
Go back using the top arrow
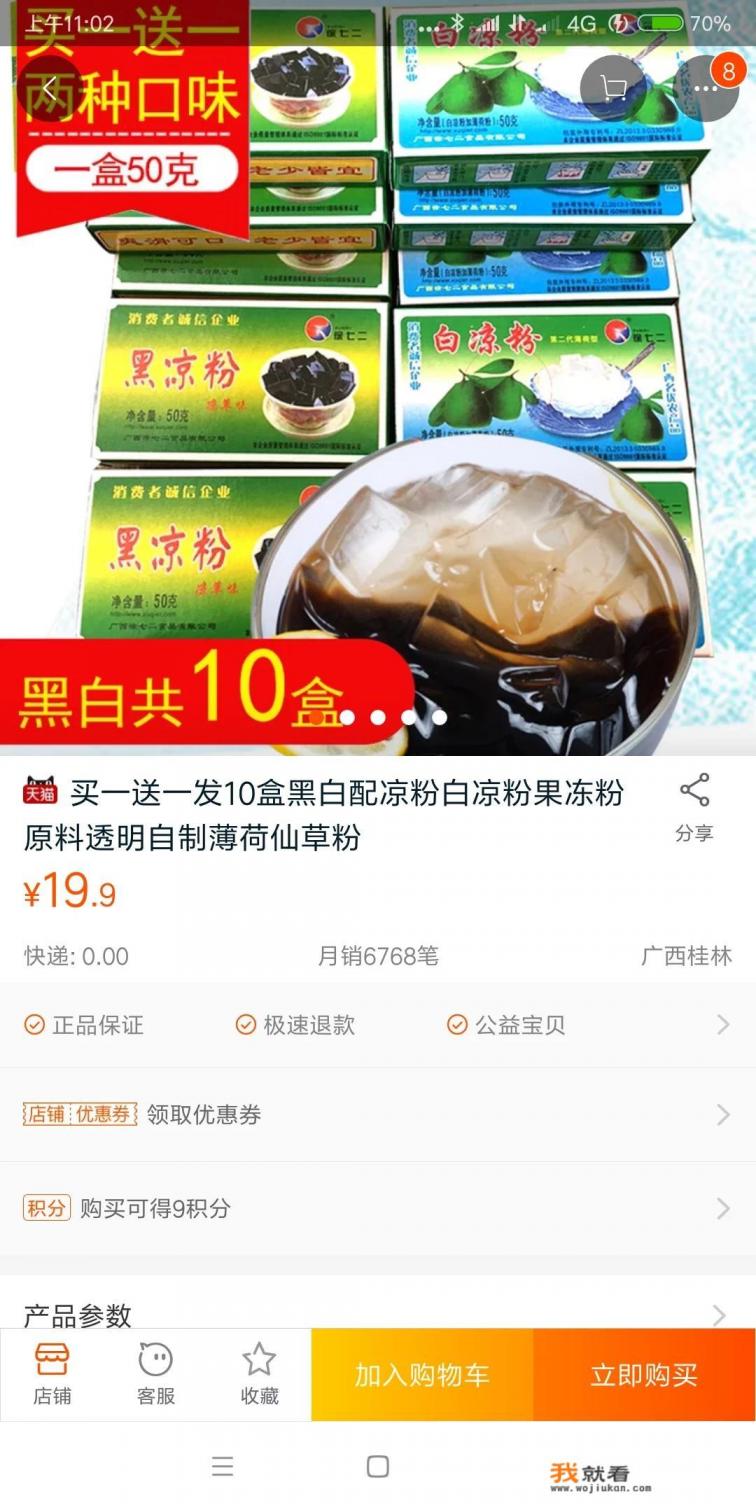[x=49, y=88]
